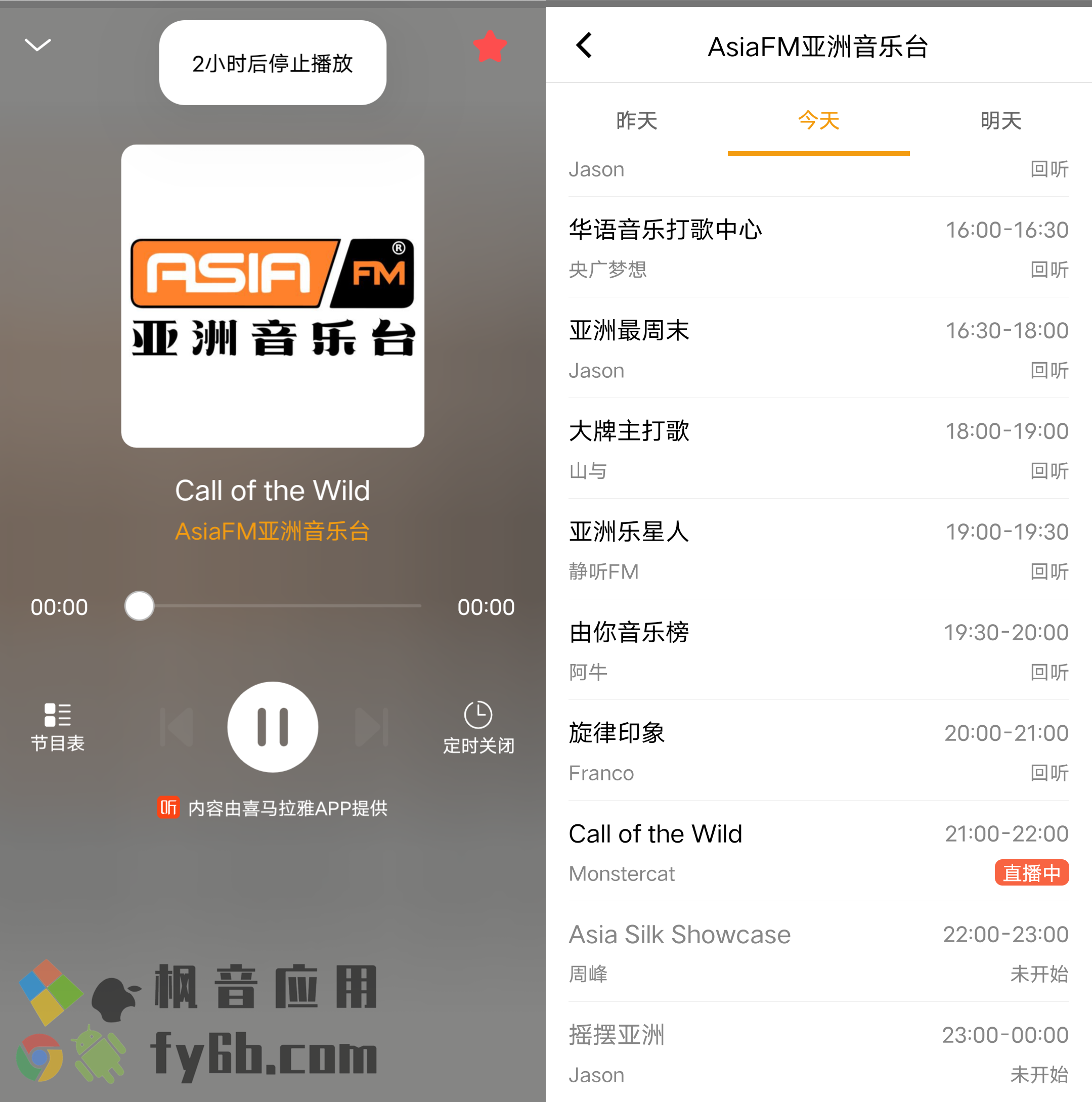Viewport: 1092px width, 1102px height.
Task: Toggle the red favorite star
Action: click(490, 47)
